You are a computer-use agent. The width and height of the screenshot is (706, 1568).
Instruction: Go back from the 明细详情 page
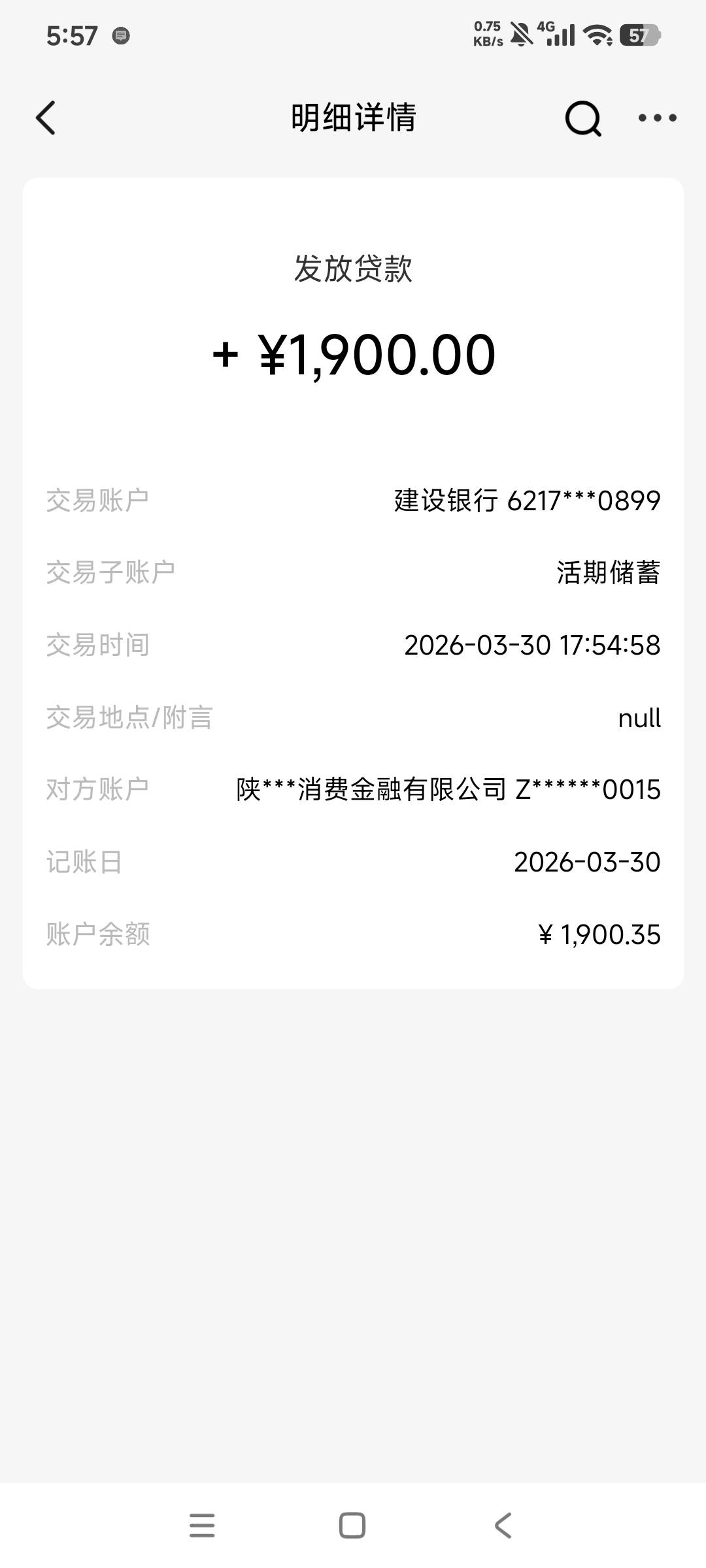coord(46,118)
